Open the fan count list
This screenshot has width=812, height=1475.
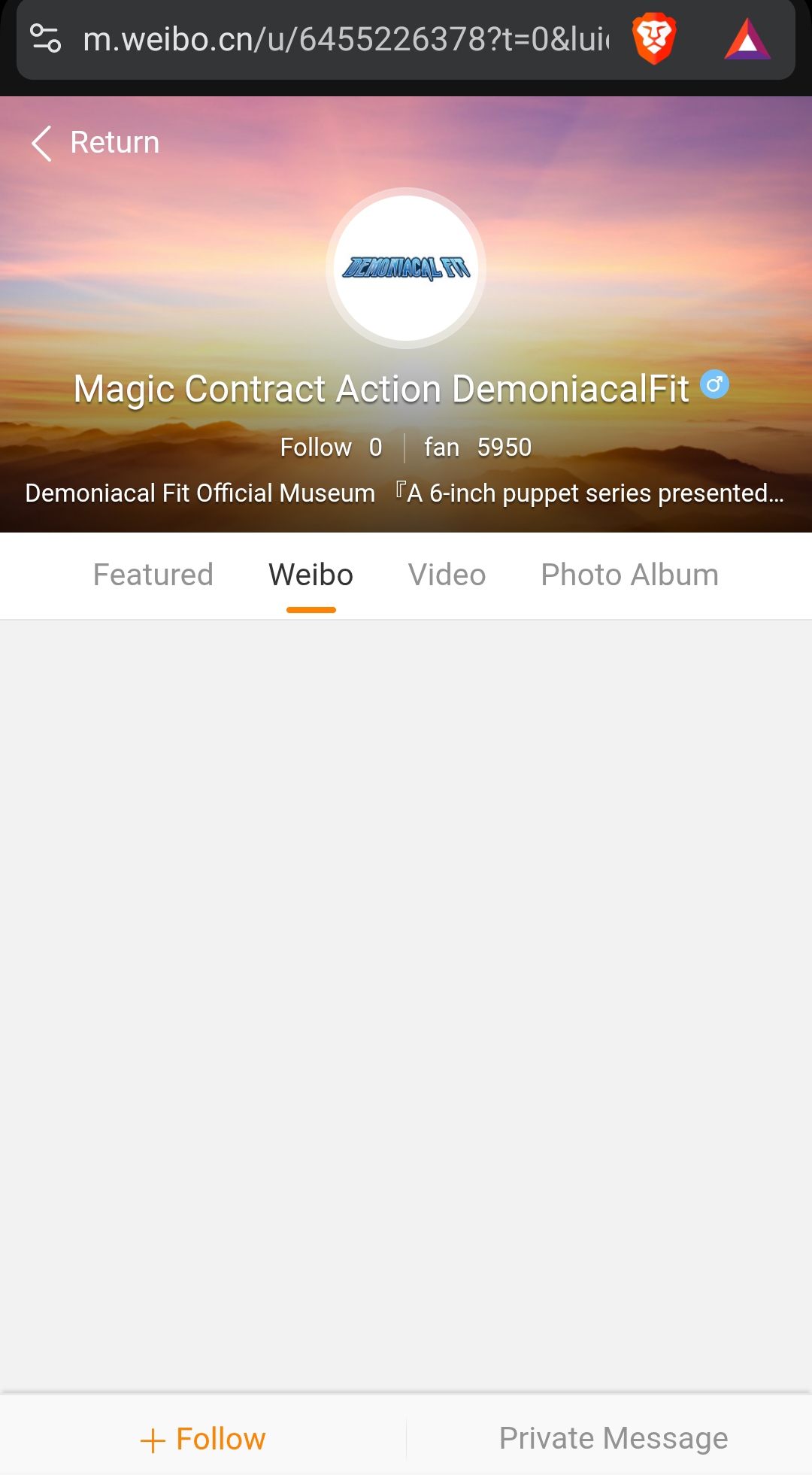[x=478, y=448]
